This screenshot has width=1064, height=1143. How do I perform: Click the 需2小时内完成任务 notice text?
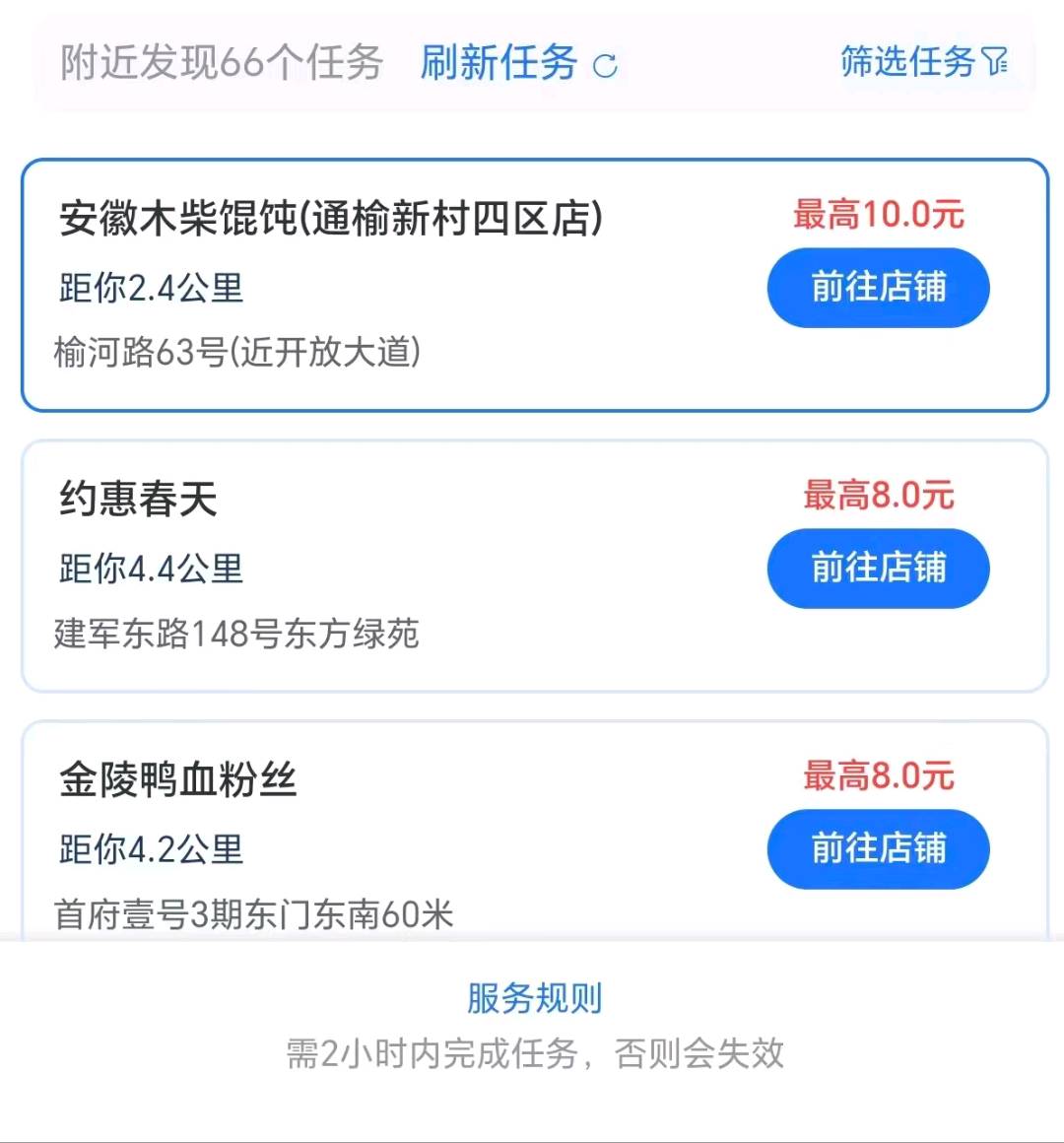click(532, 1054)
